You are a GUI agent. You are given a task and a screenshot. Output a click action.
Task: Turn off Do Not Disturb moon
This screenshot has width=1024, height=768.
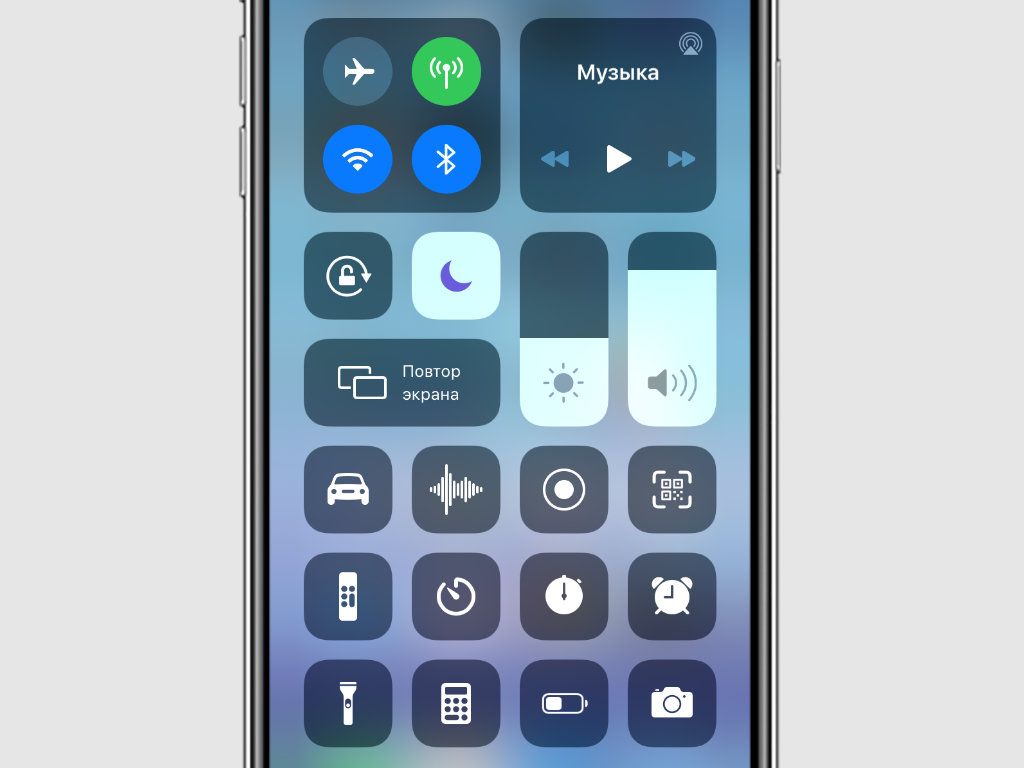(x=456, y=276)
